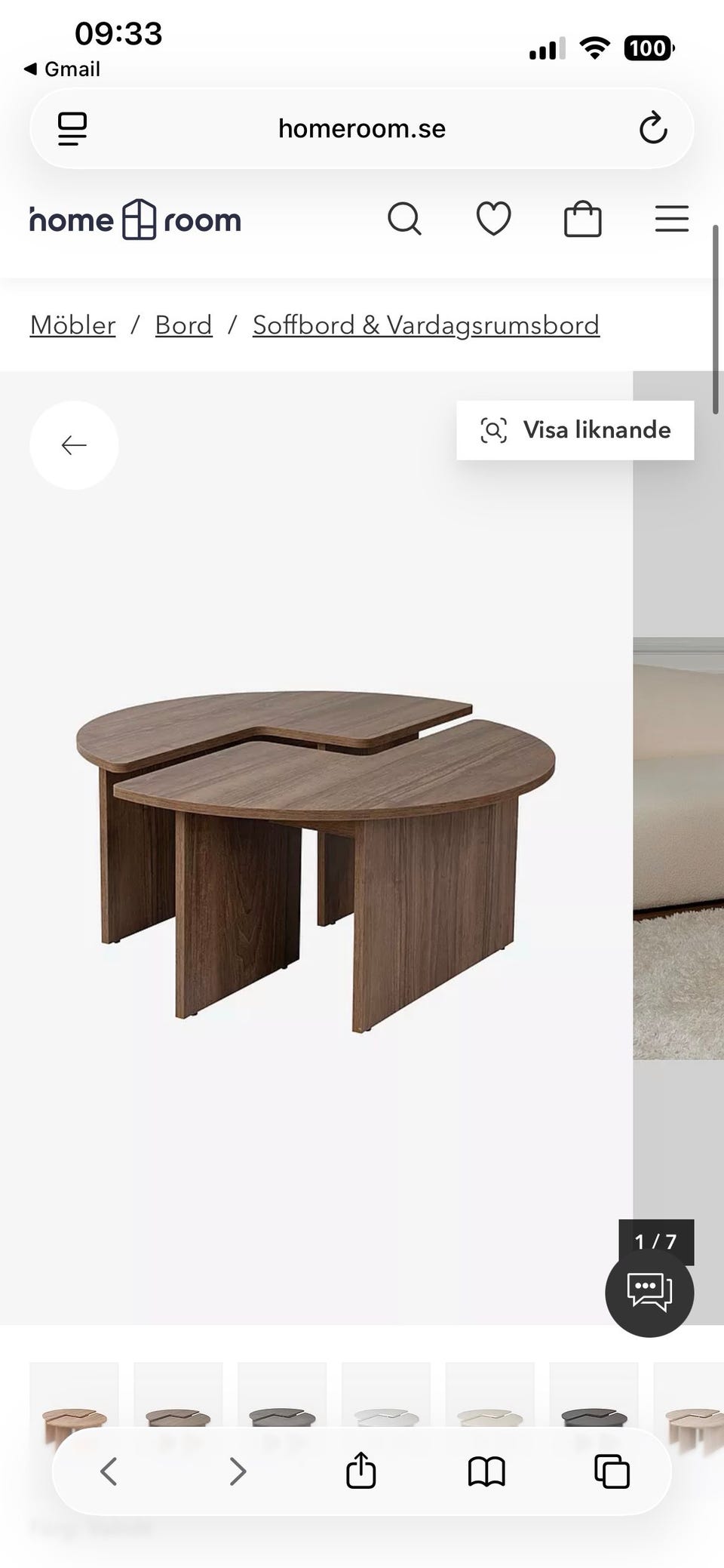
Task: Open the Safari page settings menu
Action: (x=72, y=128)
